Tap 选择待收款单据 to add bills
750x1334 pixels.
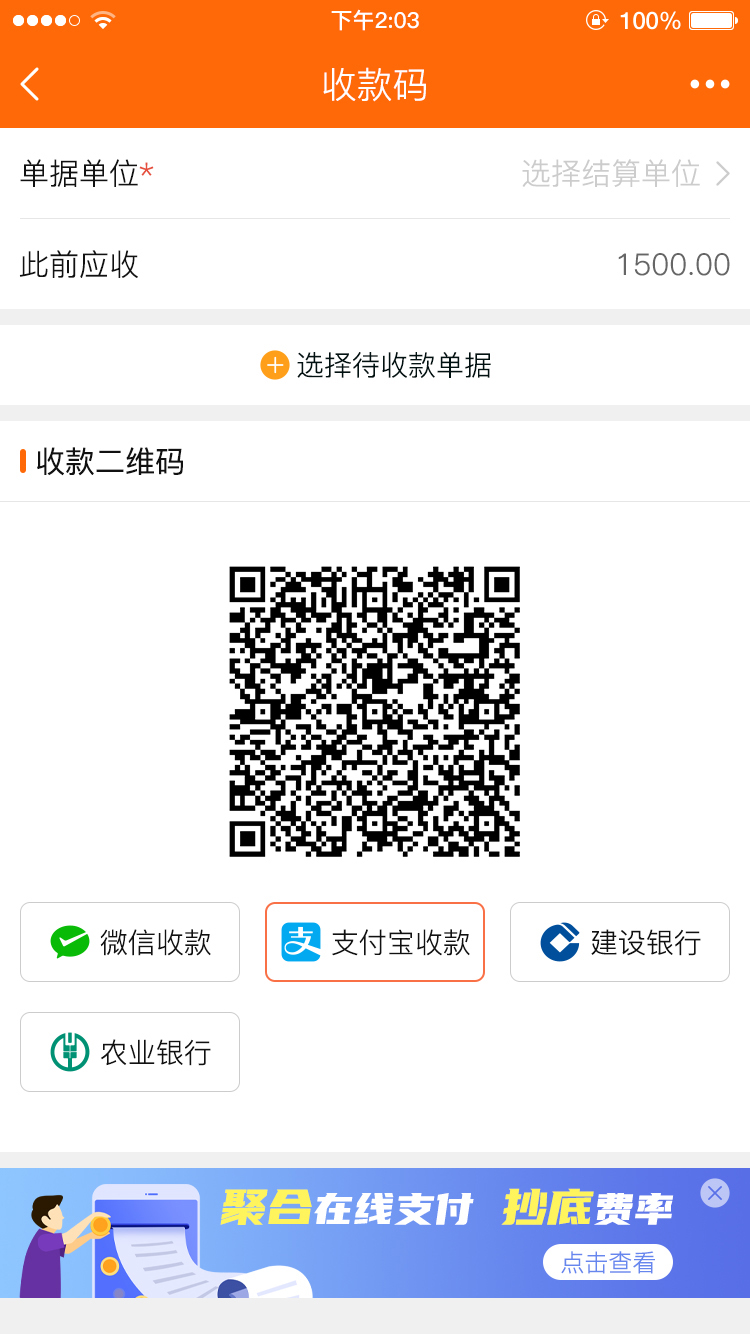pos(376,365)
